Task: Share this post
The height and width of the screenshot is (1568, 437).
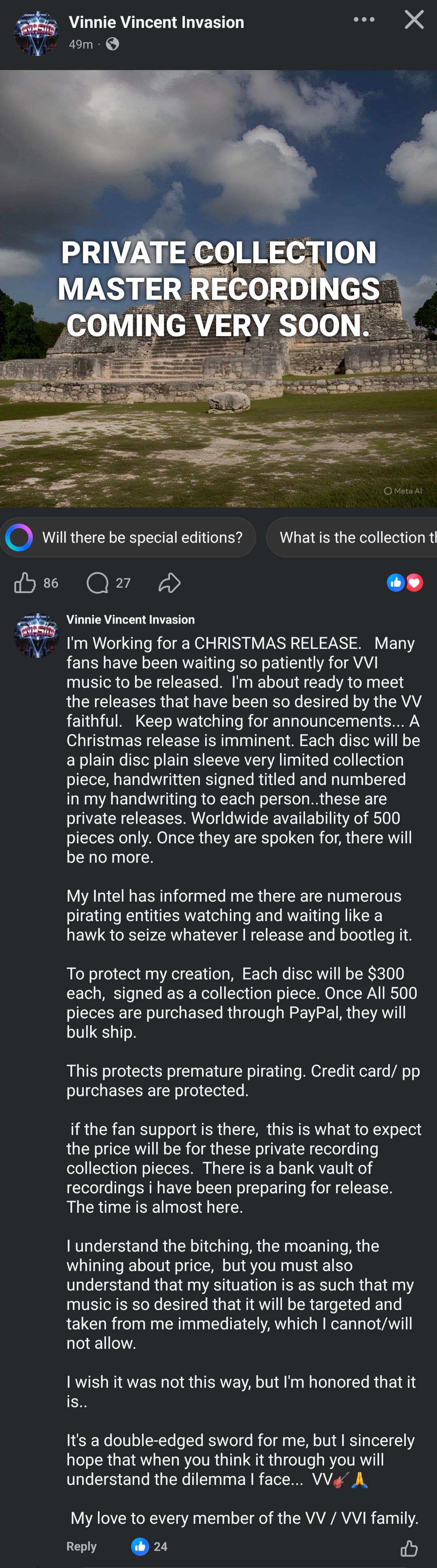Action: click(x=170, y=583)
